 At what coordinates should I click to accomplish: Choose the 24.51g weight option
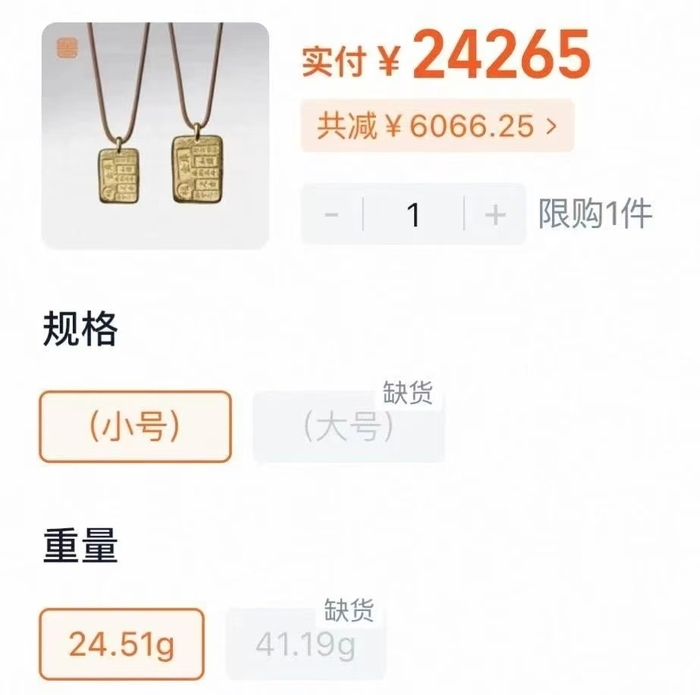point(121,644)
